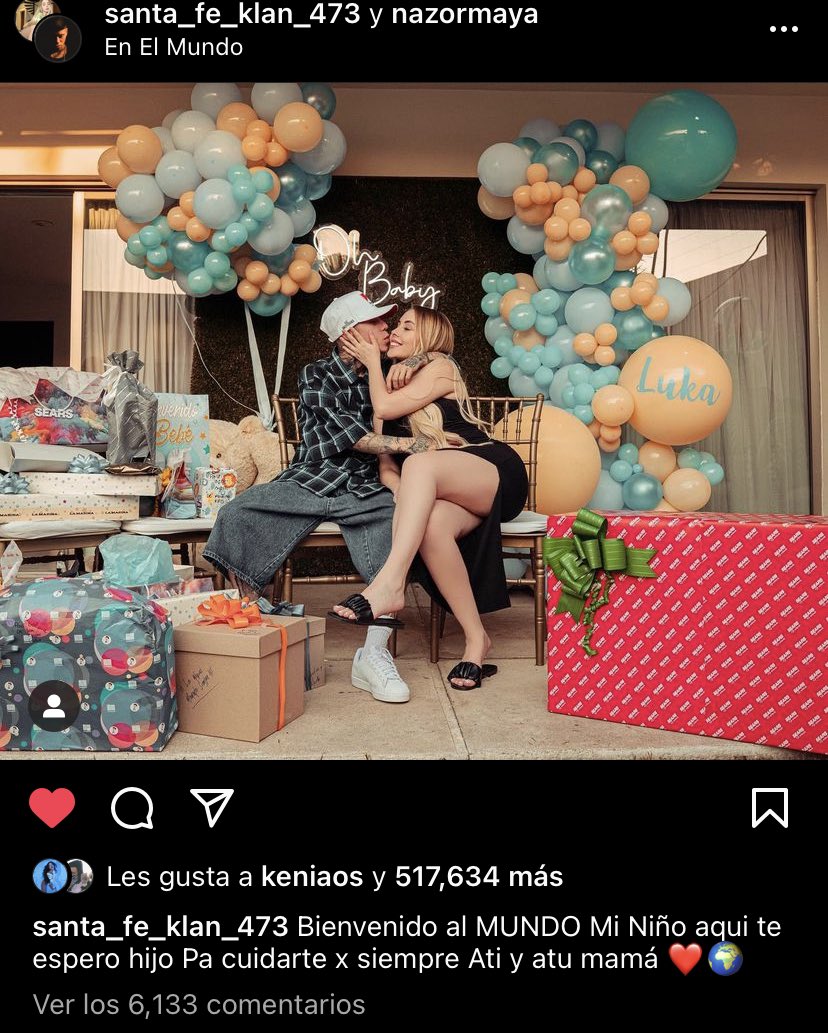Share the post via the paper plane icon
Viewport: 828px width, 1033px height.
[x=212, y=808]
